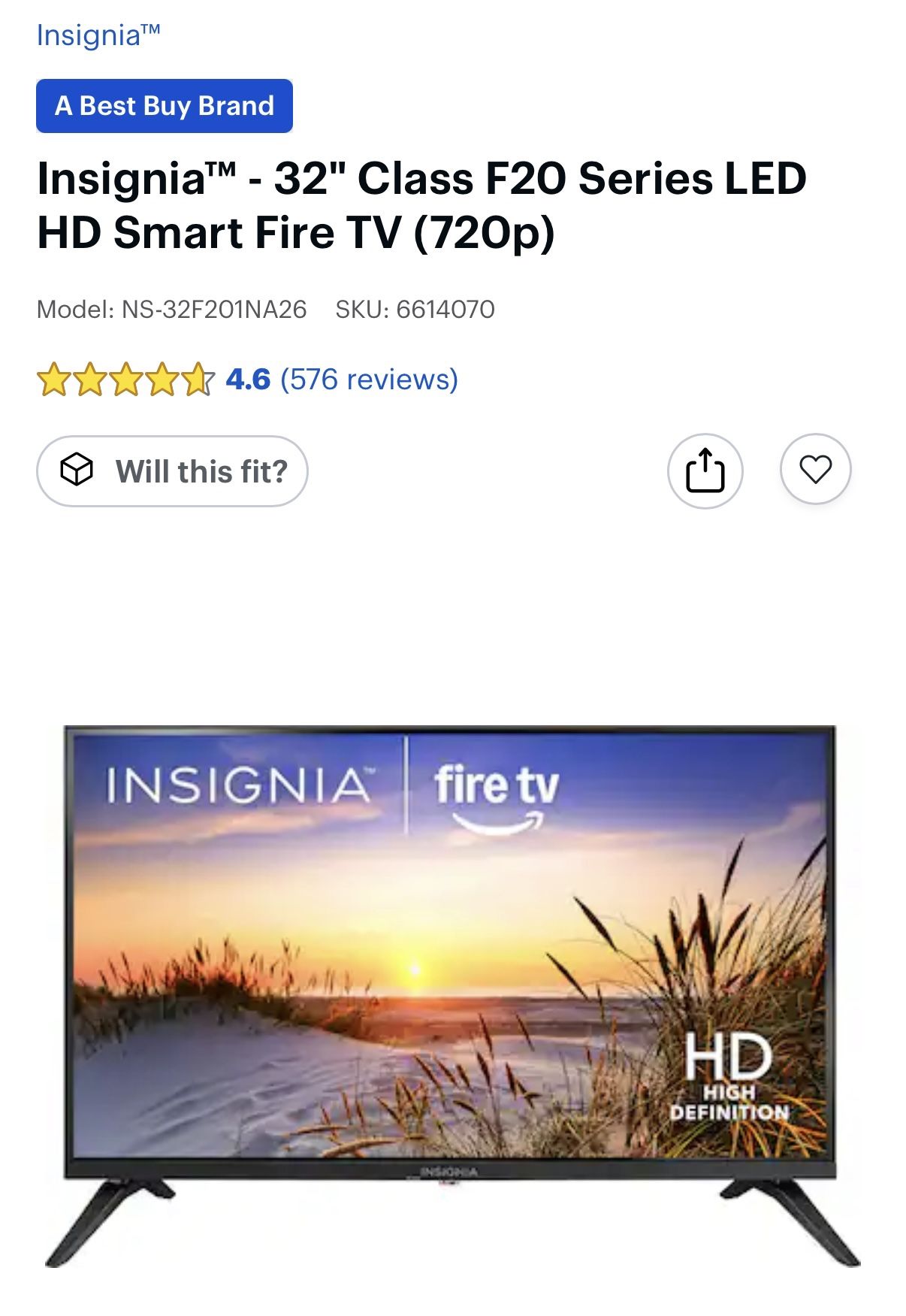Enable sharing by toggling the share control
The image size is (906, 1316).
click(706, 470)
